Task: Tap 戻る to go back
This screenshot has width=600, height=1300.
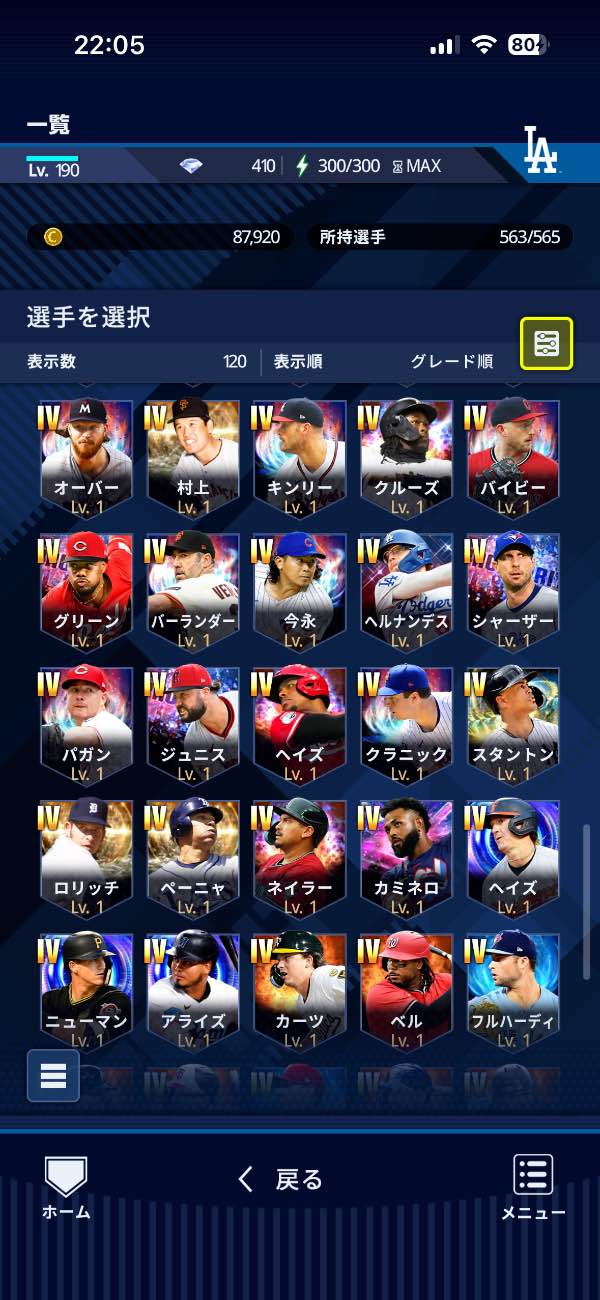Action: pos(281,1179)
